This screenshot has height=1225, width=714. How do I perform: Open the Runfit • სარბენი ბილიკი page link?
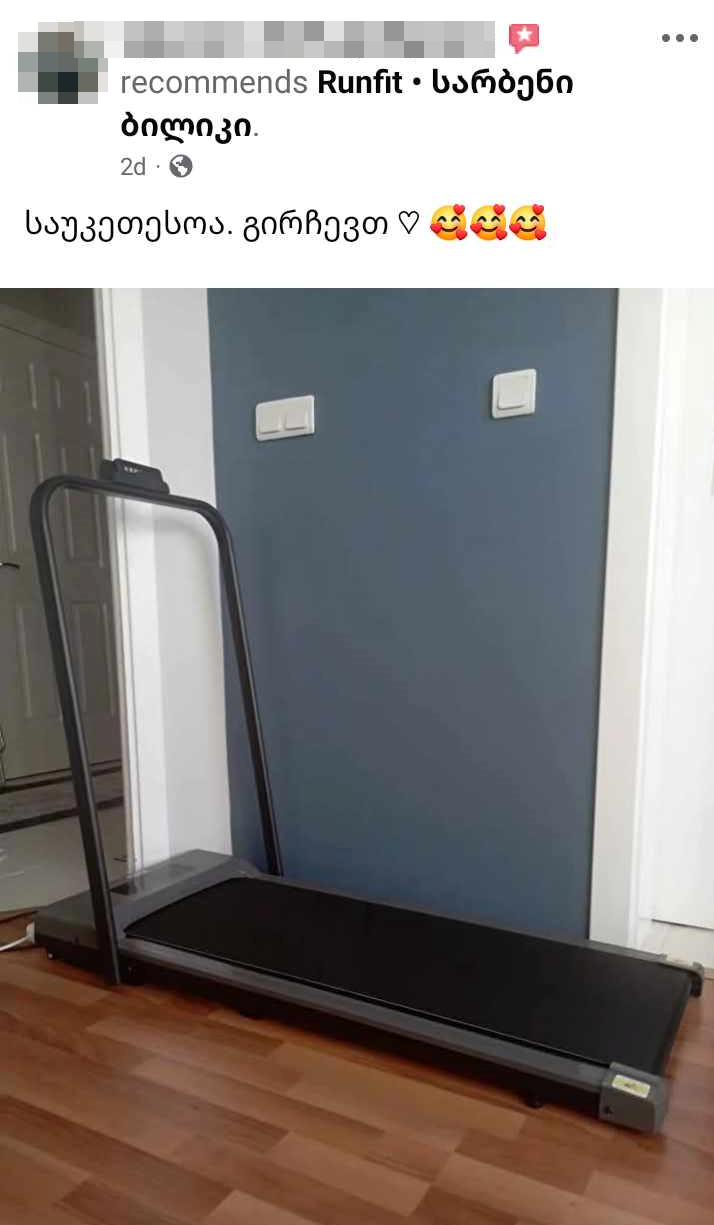click(x=444, y=83)
